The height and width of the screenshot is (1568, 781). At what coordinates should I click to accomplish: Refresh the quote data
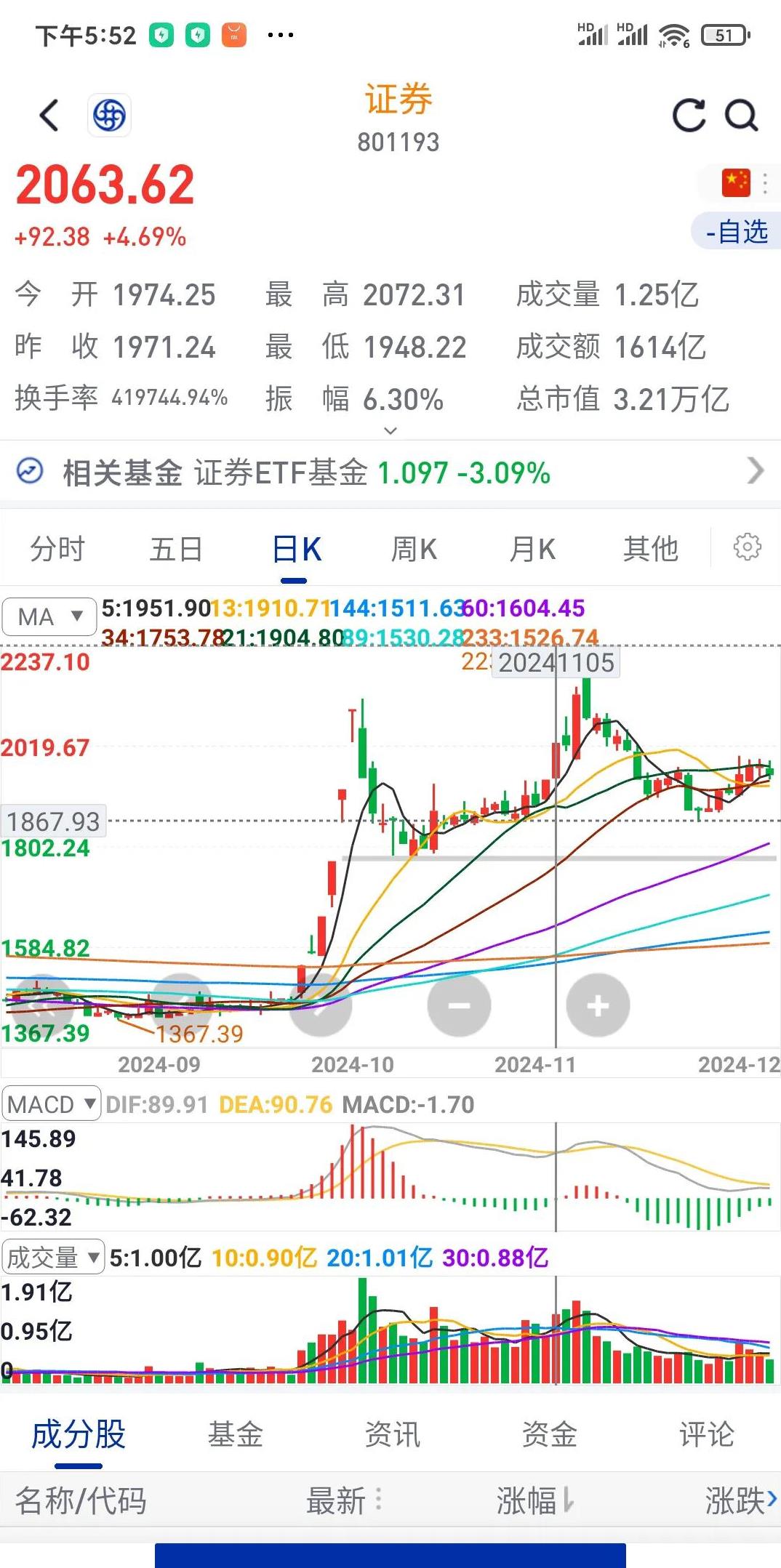click(688, 116)
